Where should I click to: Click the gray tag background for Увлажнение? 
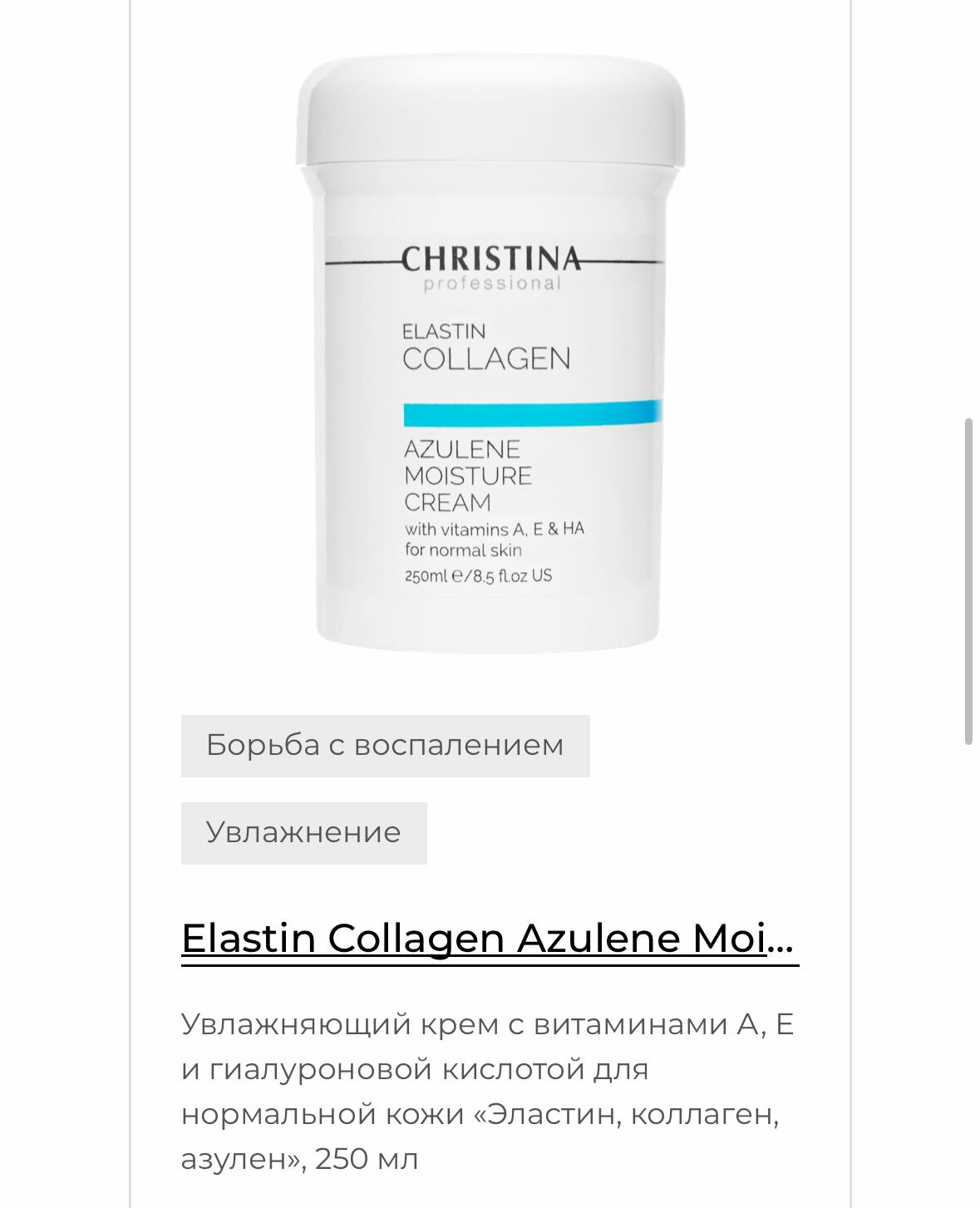304,831
